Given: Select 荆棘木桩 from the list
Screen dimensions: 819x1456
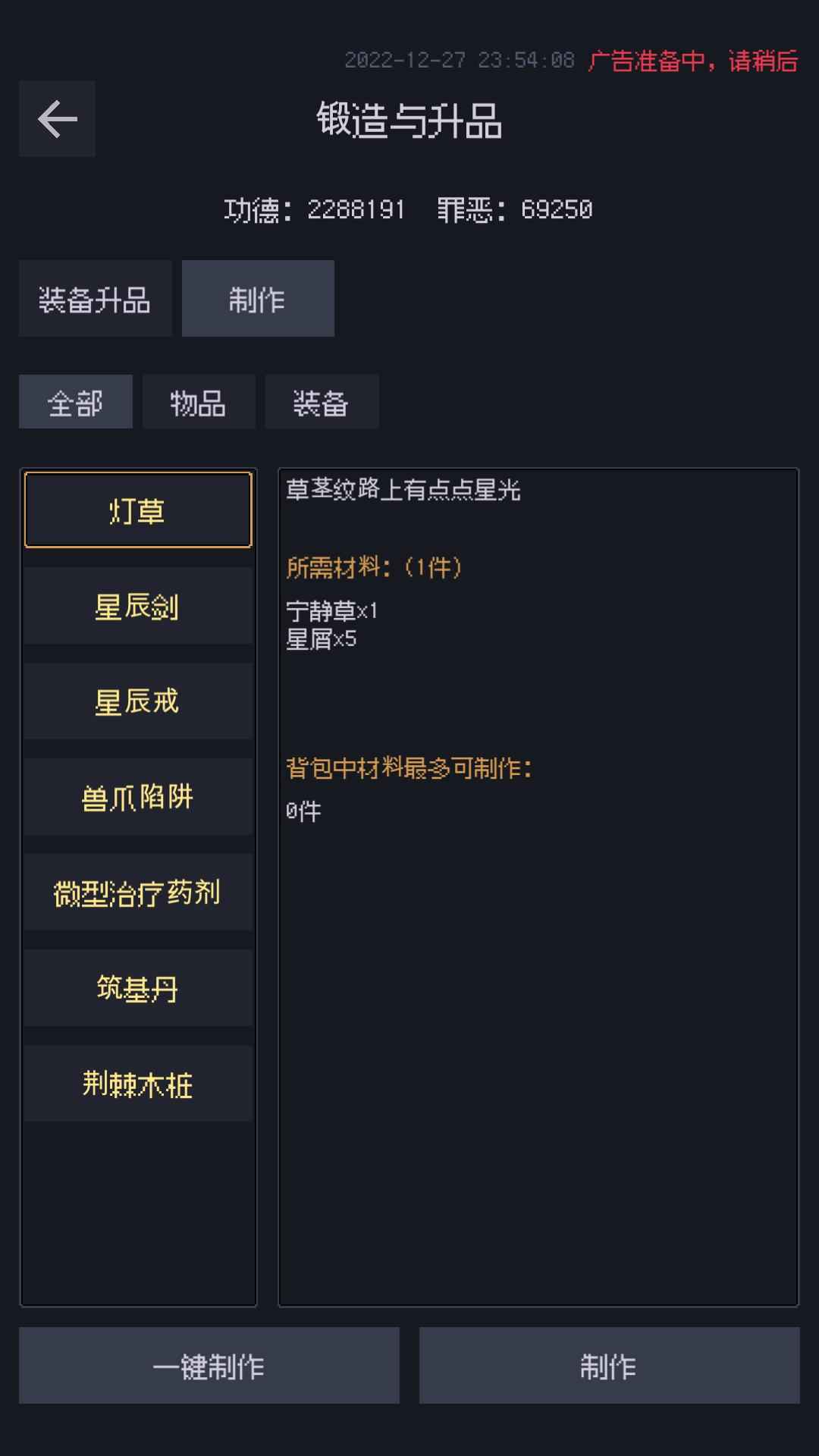Looking at the screenshot, I should 139,1084.
